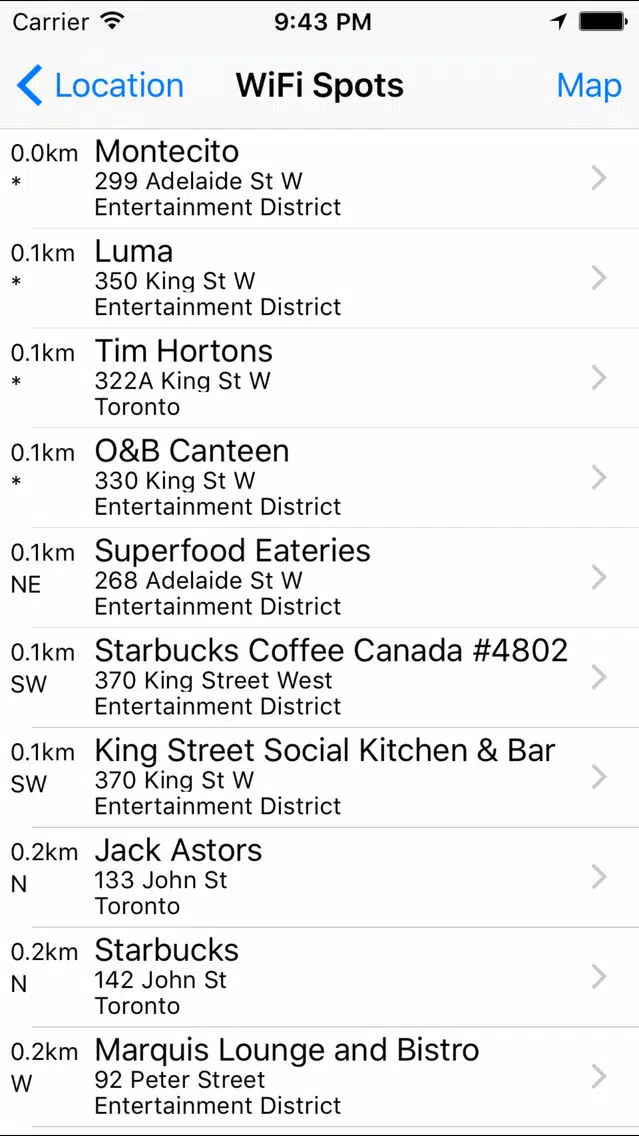This screenshot has height=1136, width=639.
Task: View Jack Astors on John St
Action: (320, 878)
